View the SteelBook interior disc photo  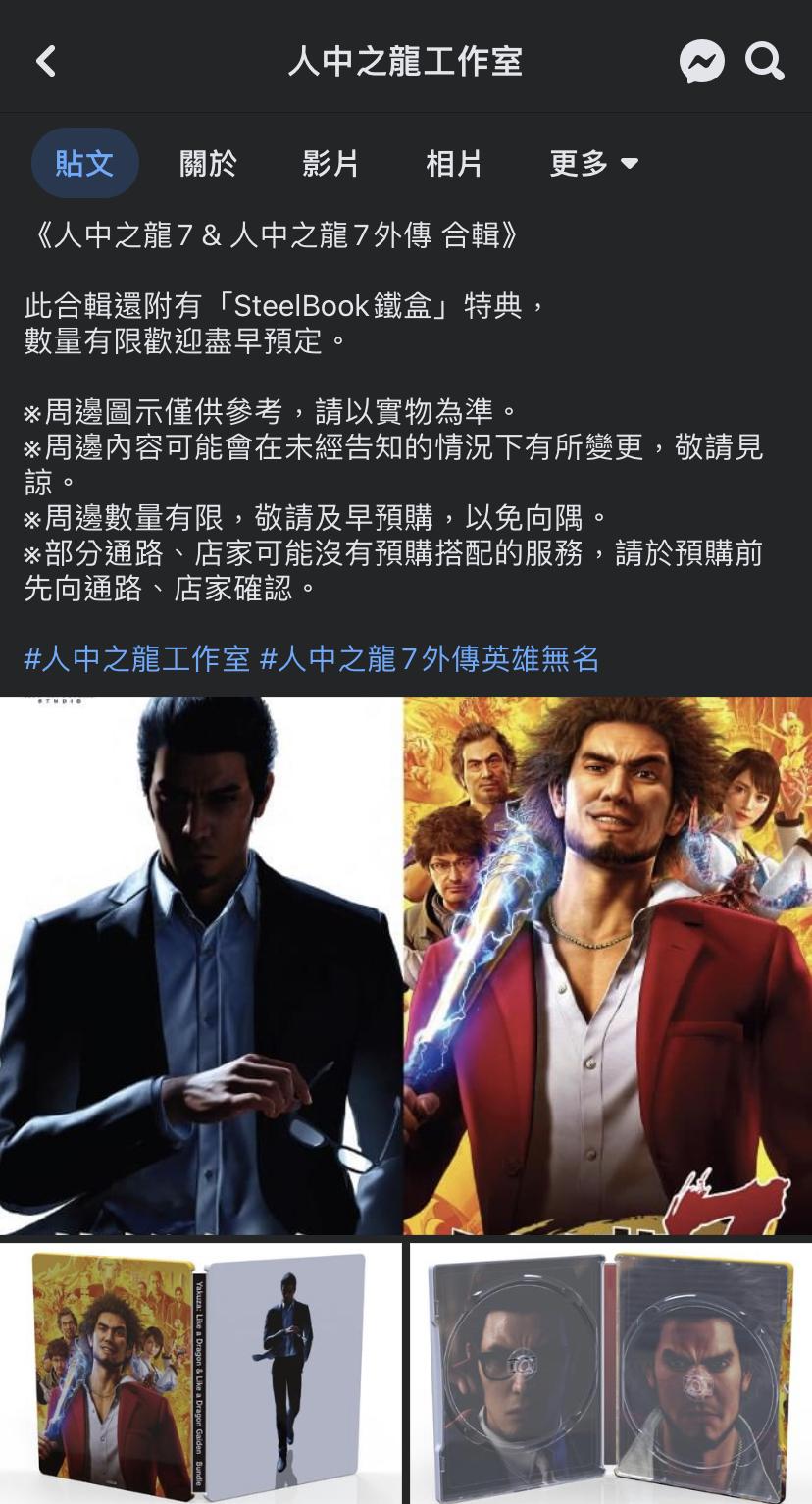tap(610, 1374)
